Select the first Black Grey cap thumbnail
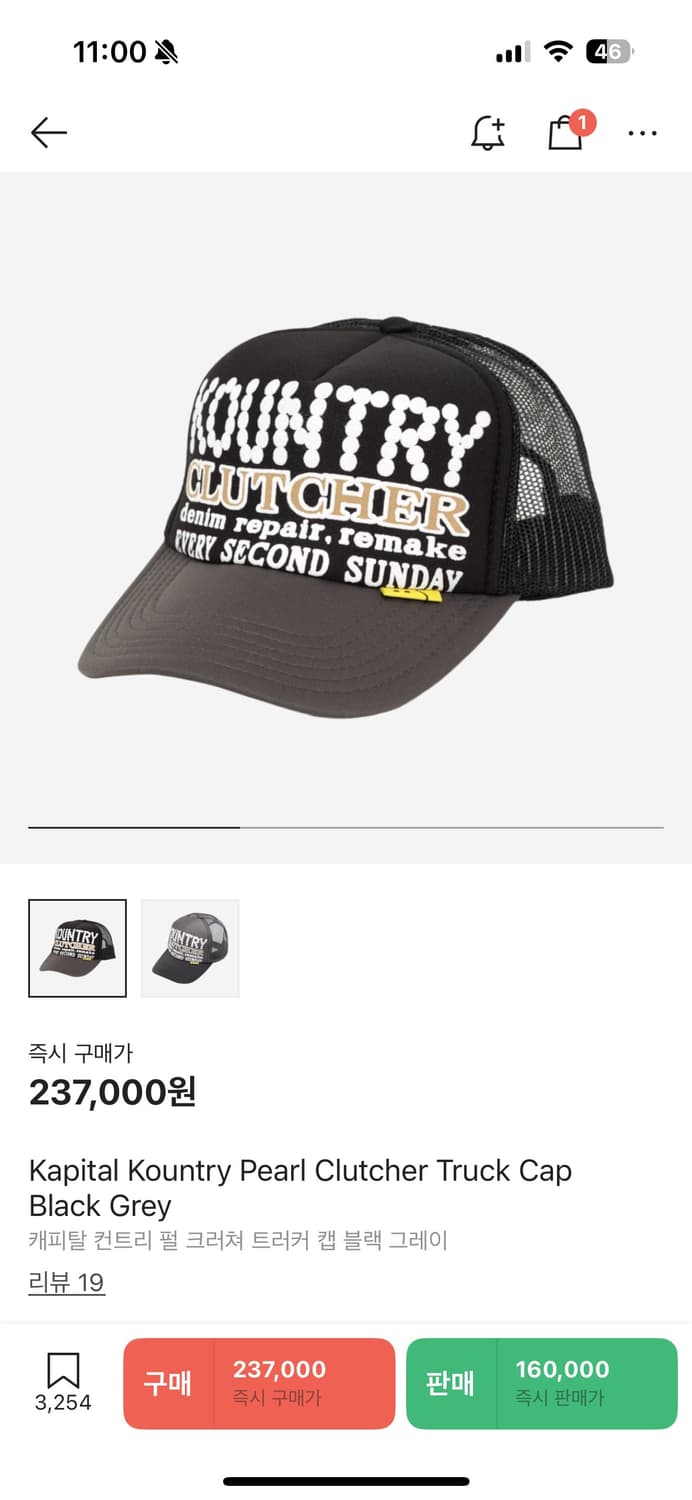 point(78,948)
